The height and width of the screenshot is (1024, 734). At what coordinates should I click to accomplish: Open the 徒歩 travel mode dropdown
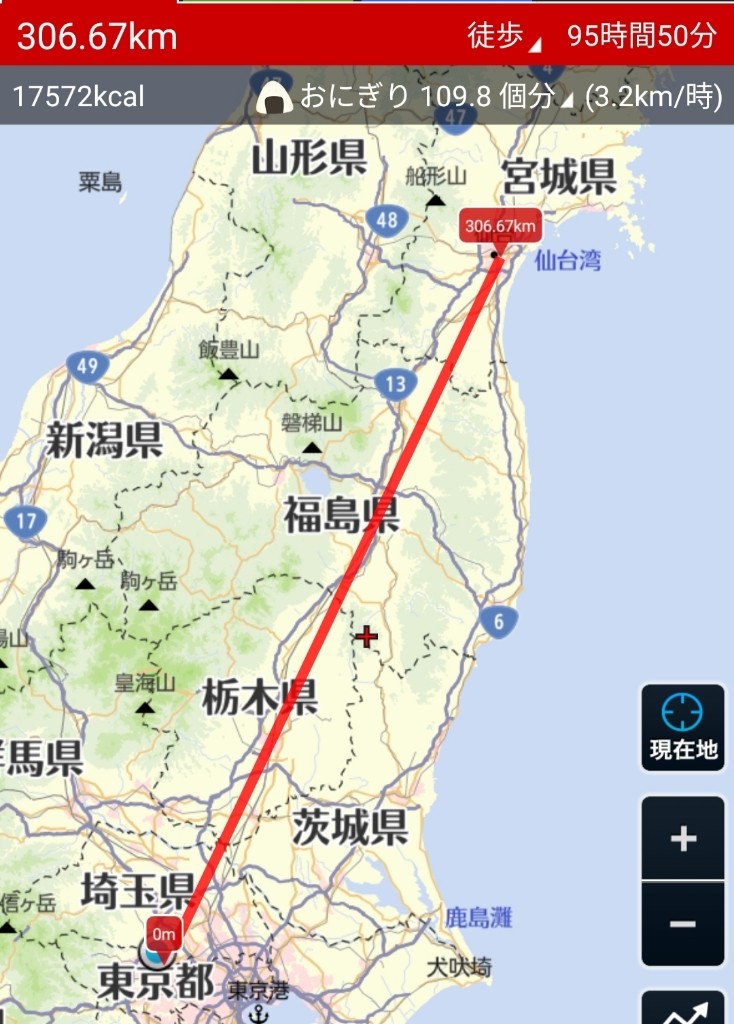pos(503,37)
